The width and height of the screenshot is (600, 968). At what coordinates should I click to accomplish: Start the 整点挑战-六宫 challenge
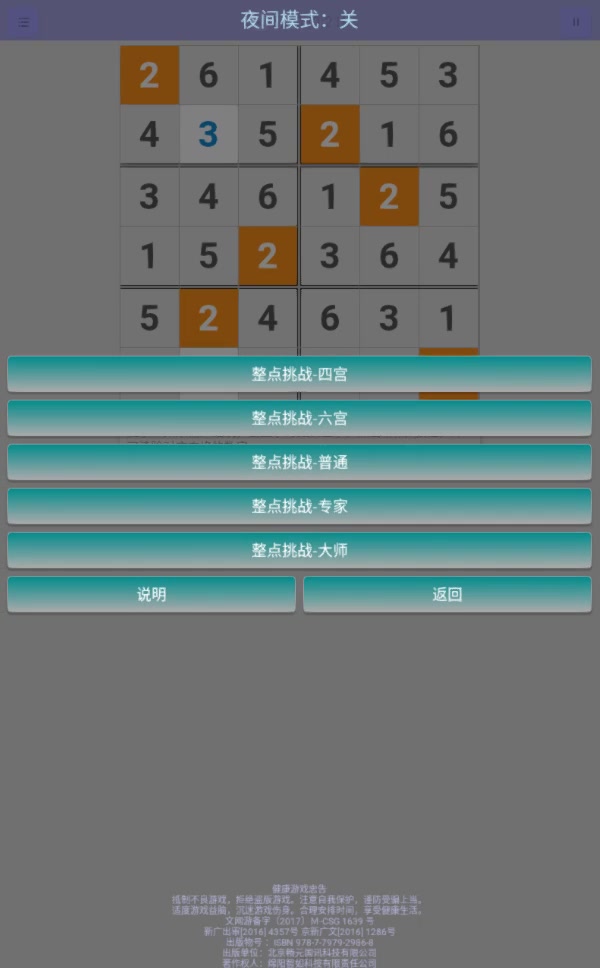pyautogui.click(x=299, y=418)
